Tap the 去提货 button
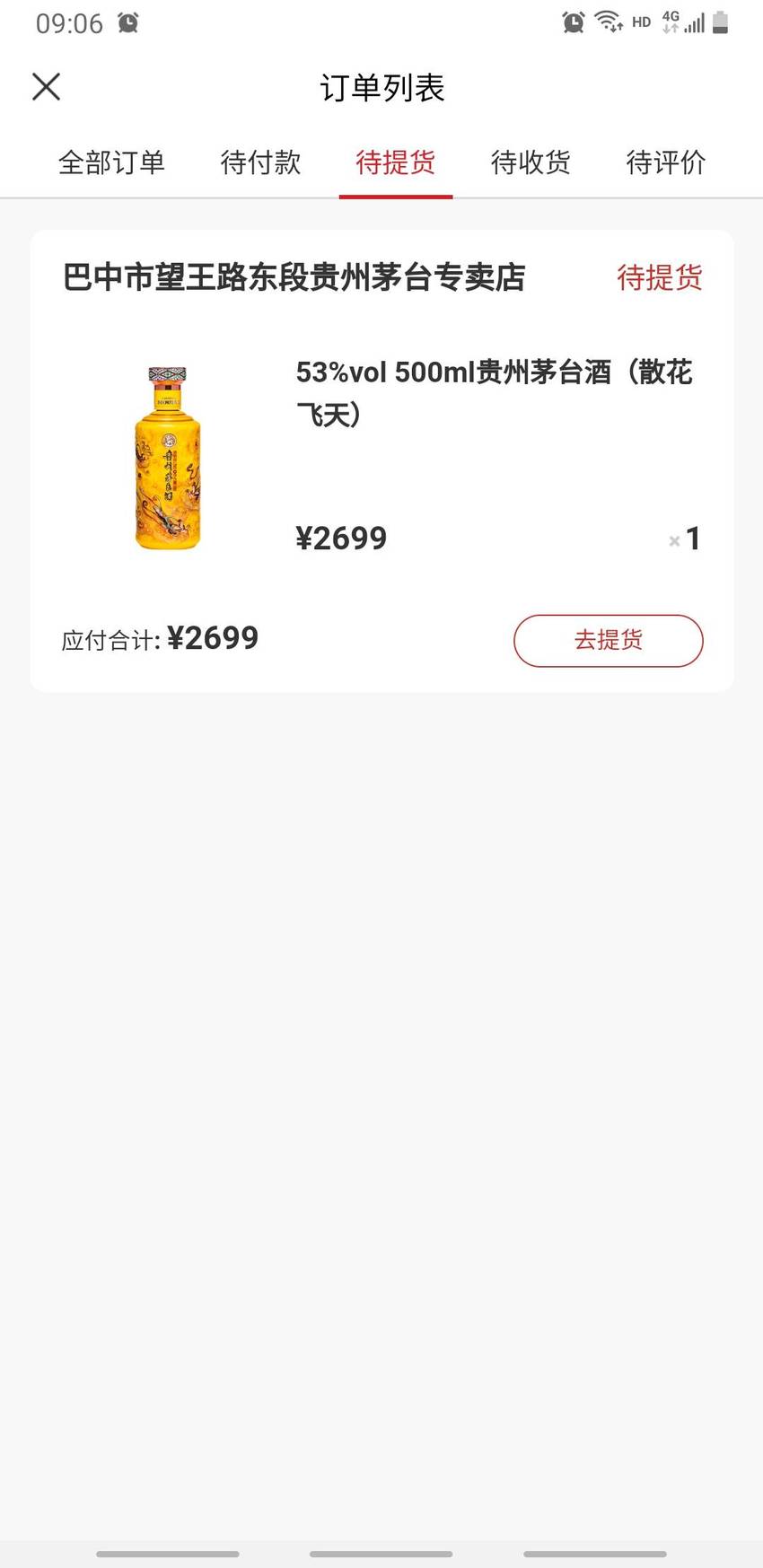 [x=609, y=640]
